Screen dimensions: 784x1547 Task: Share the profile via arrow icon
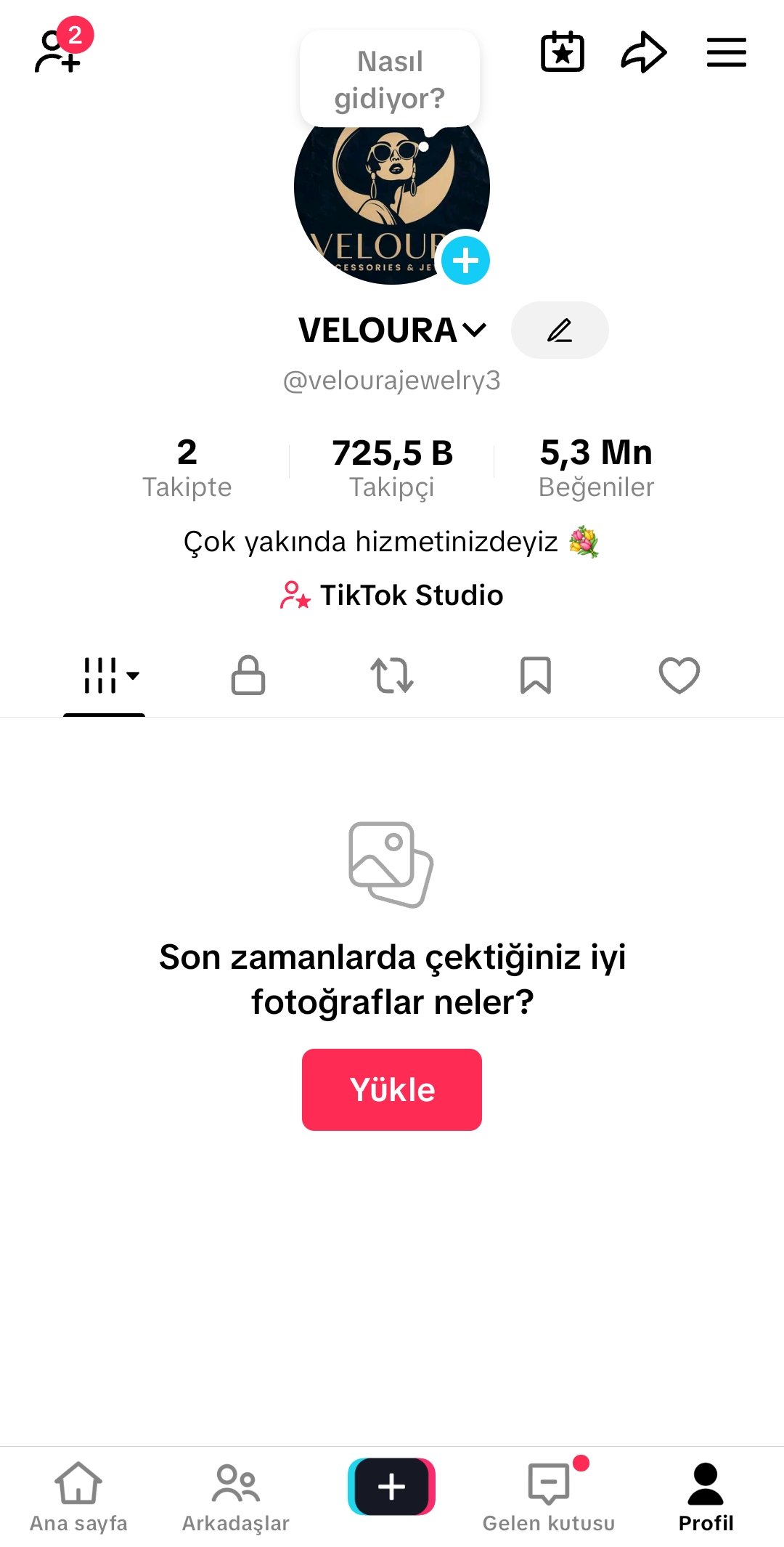click(x=644, y=52)
